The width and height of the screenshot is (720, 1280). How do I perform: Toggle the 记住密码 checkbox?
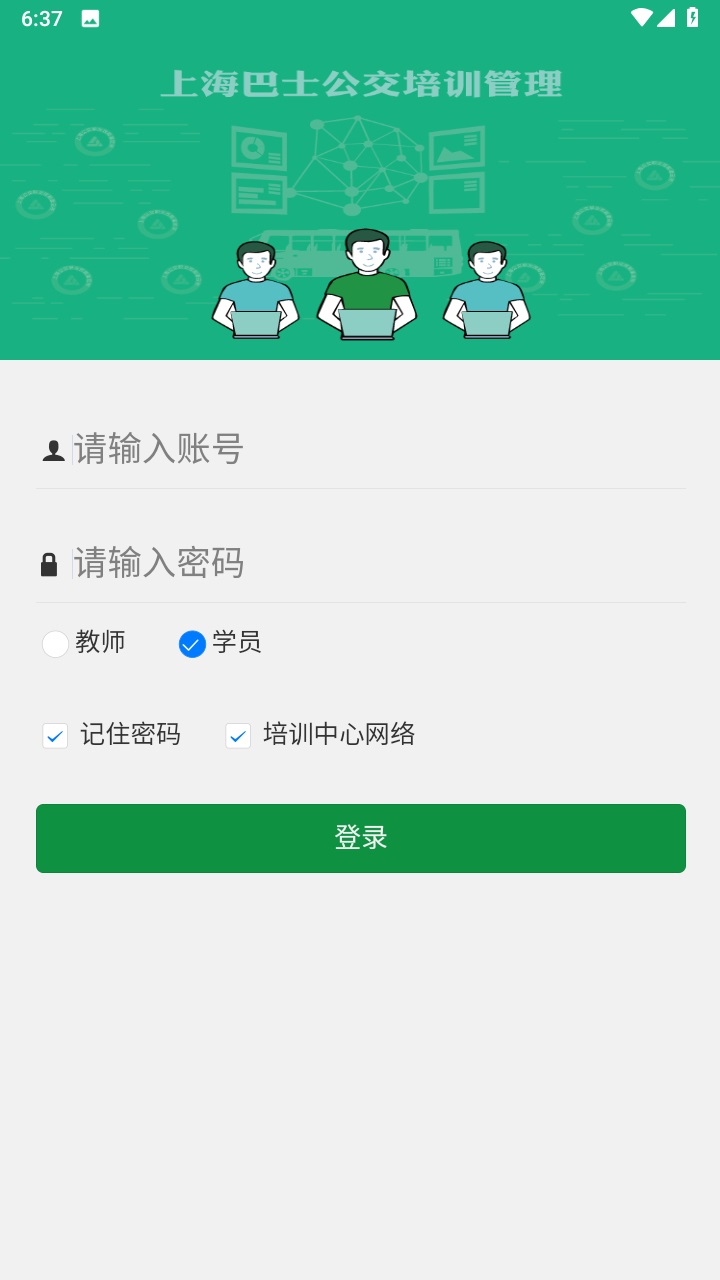pos(55,735)
